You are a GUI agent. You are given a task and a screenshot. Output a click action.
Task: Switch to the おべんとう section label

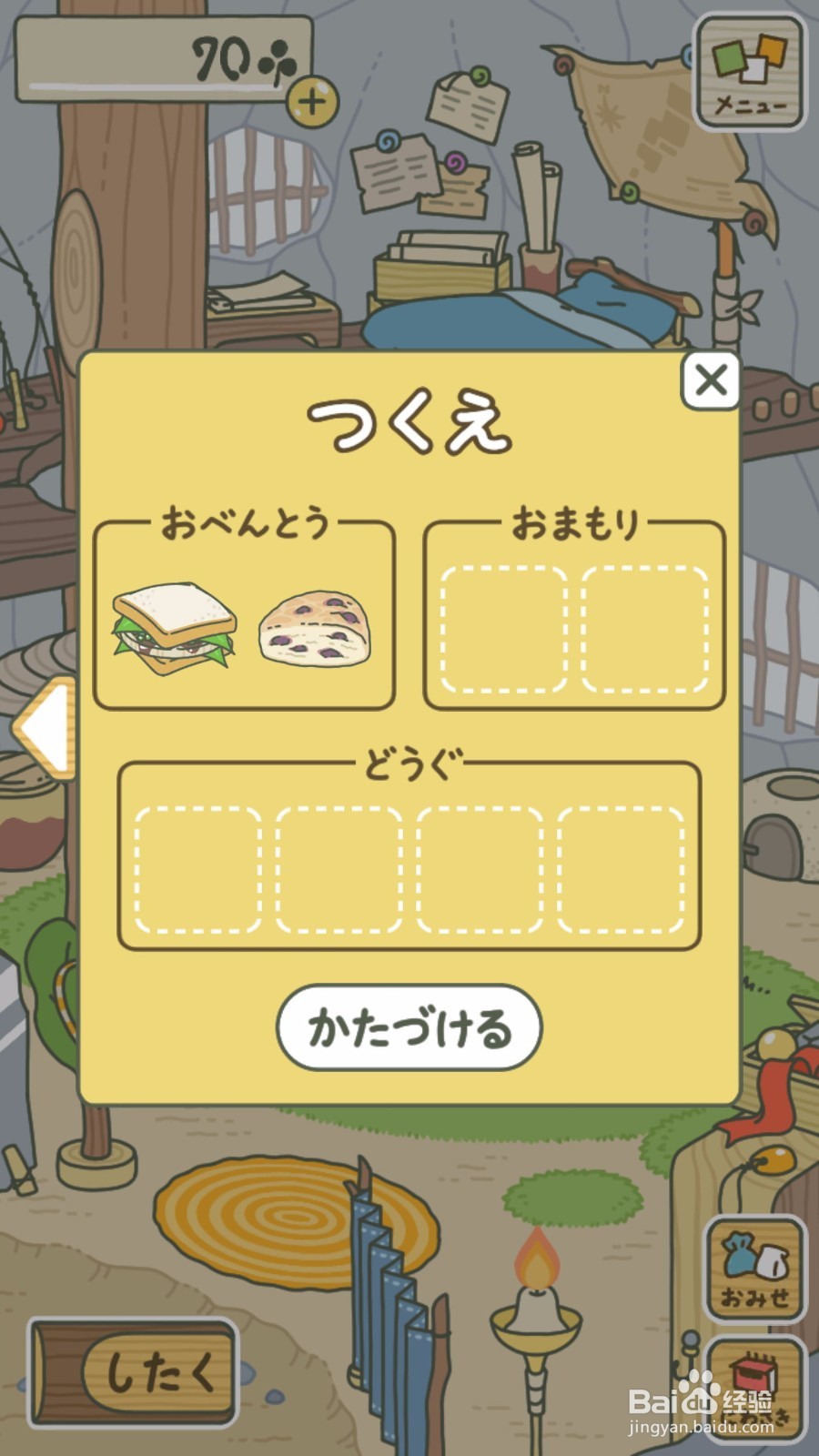click(246, 523)
